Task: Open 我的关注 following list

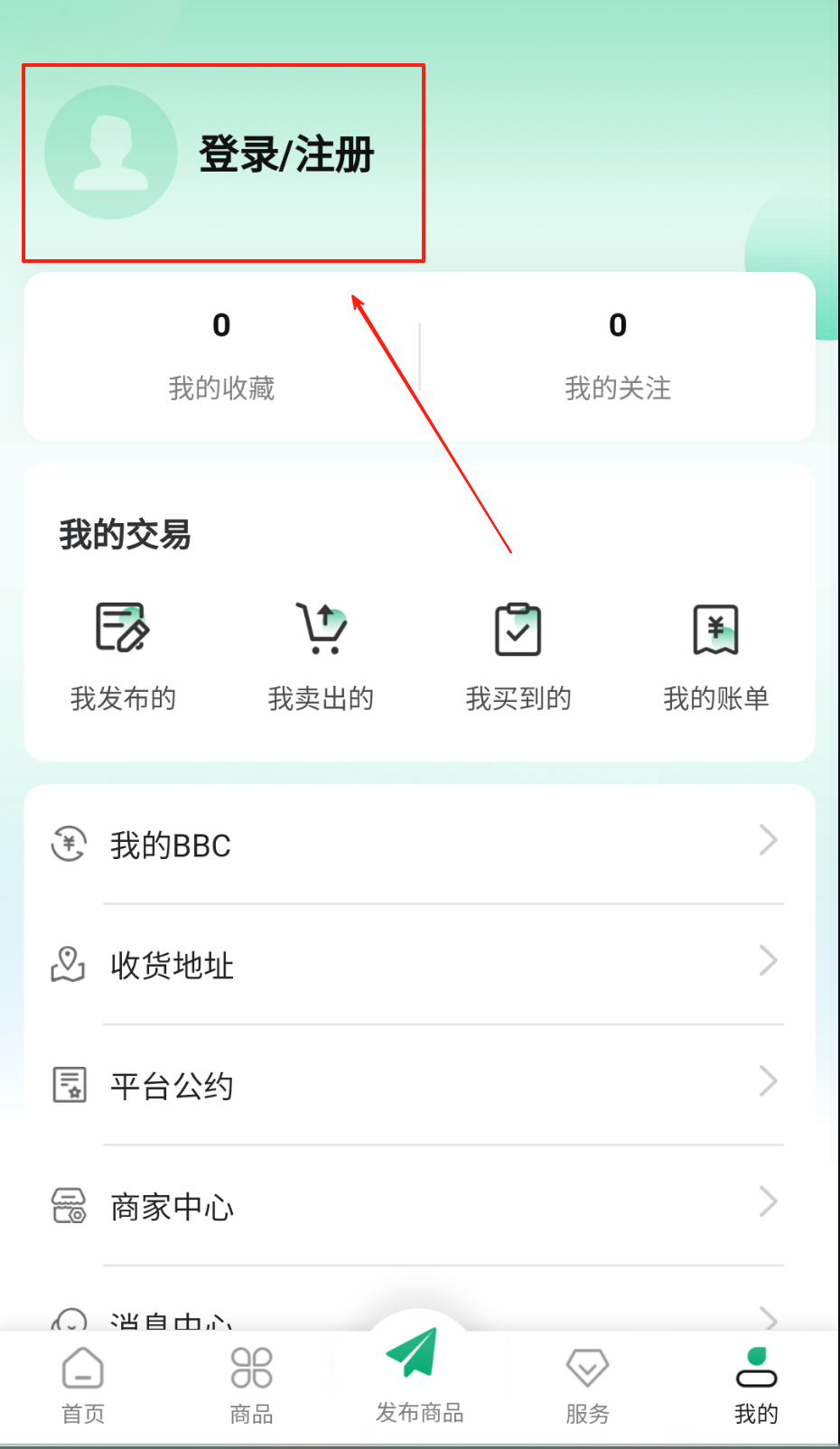Action: (618, 356)
